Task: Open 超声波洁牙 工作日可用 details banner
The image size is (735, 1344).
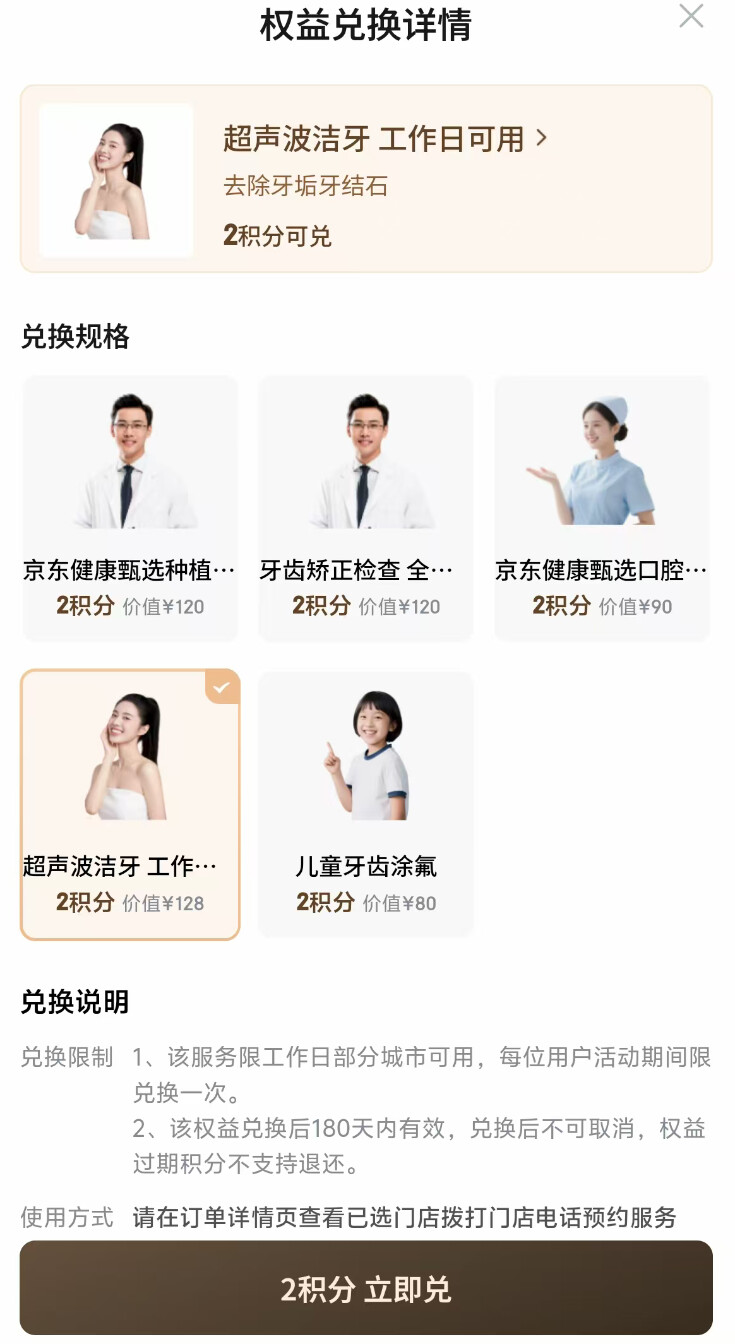Action: [366, 179]
